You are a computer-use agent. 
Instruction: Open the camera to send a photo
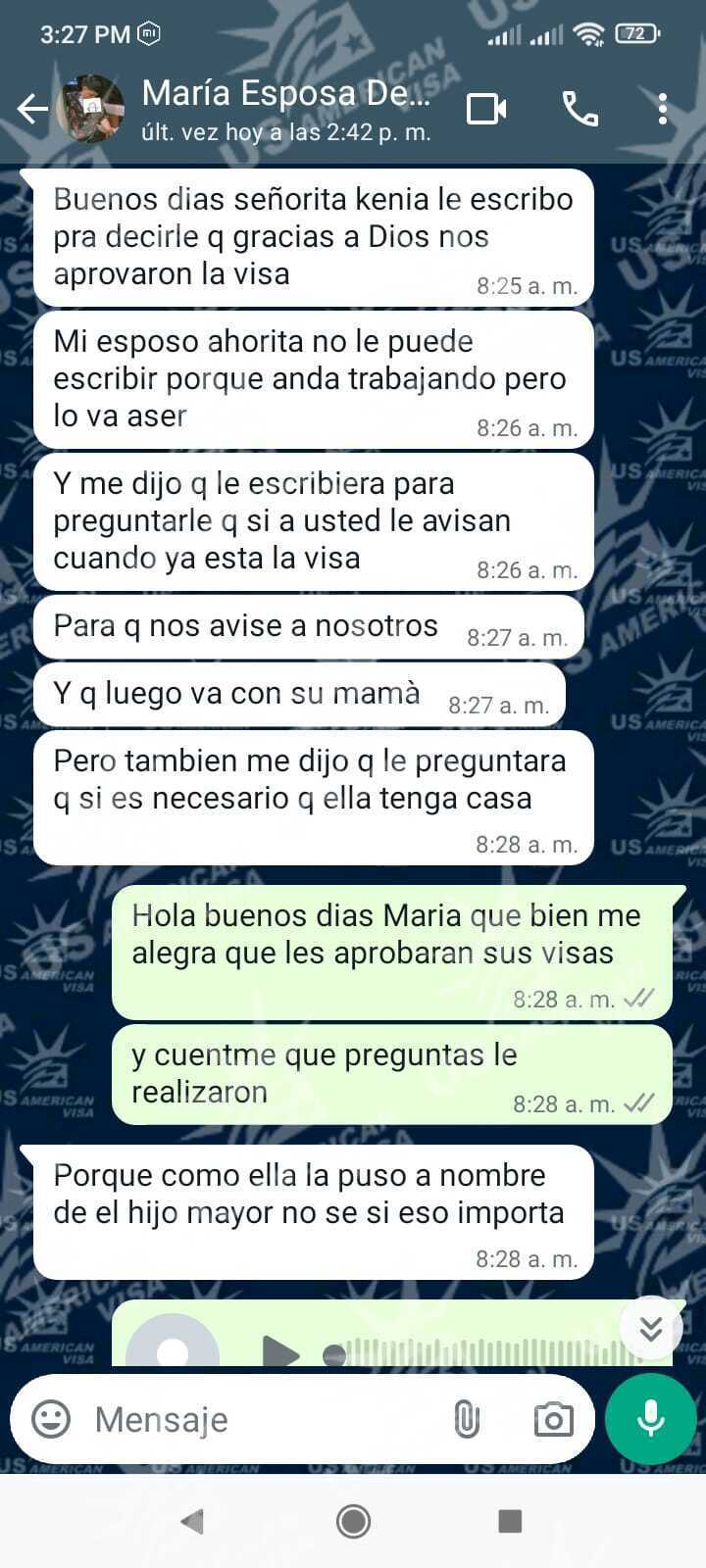(x=553, y=1418)
